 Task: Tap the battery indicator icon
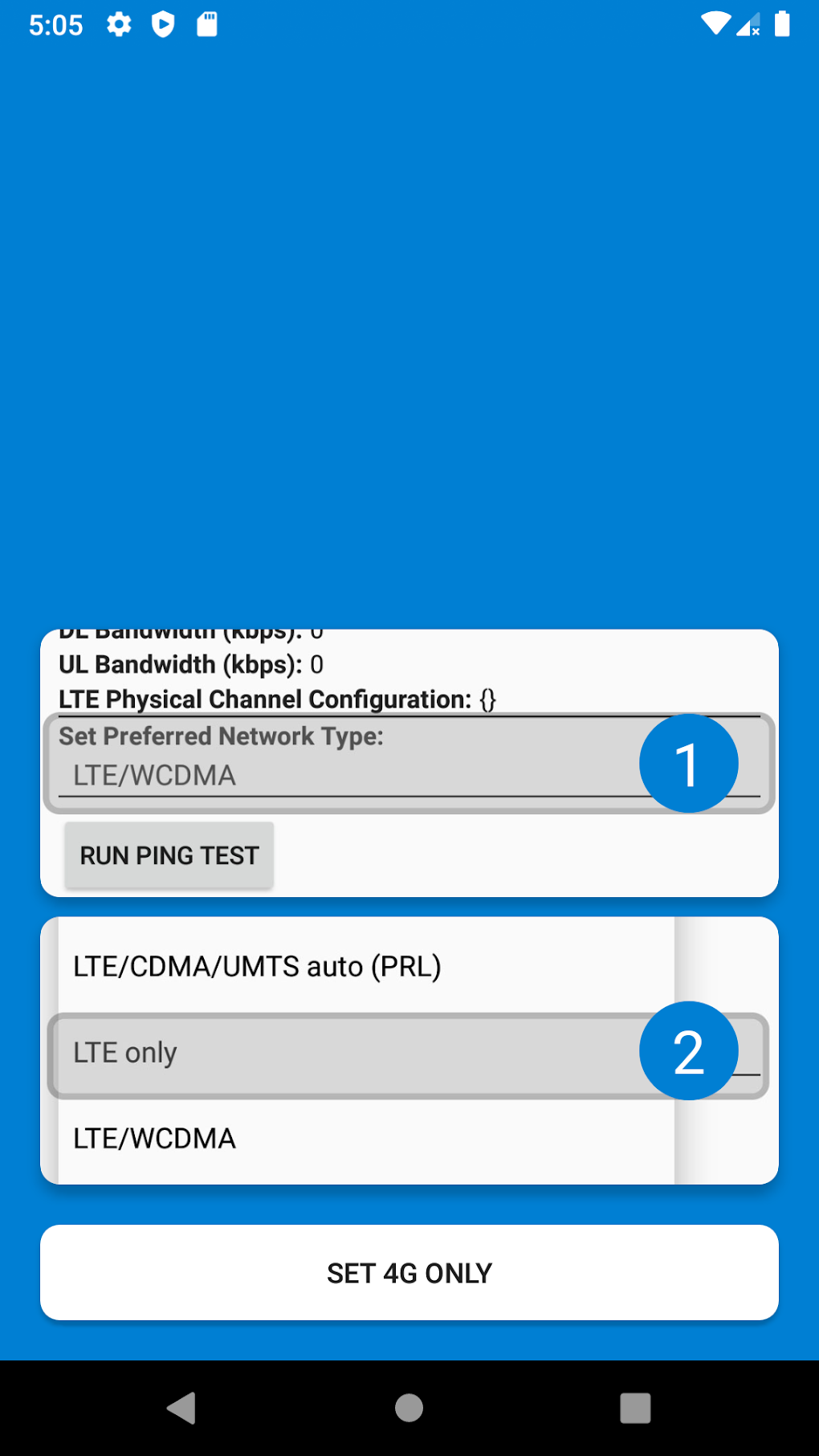tap(784, 24)
